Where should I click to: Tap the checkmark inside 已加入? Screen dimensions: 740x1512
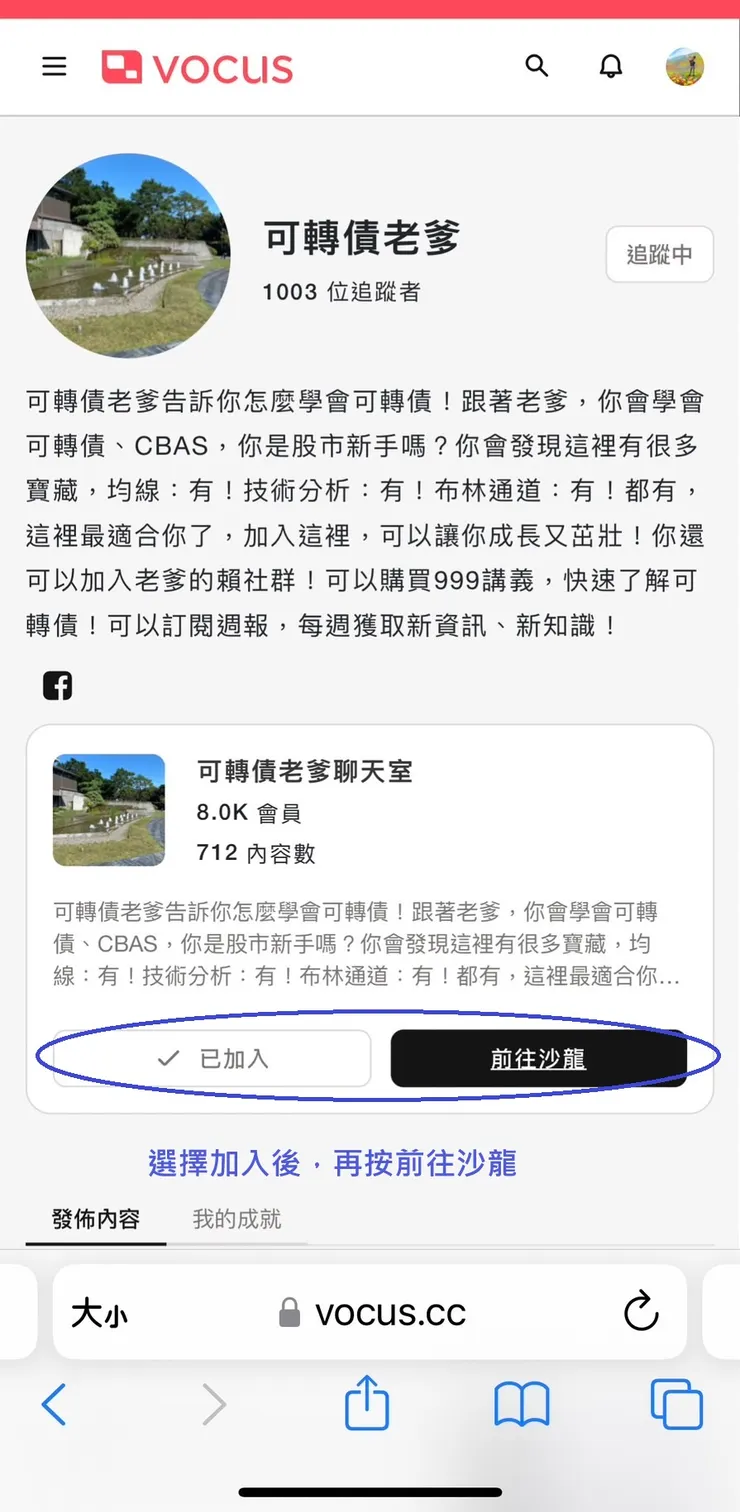tap(168, 1058)
